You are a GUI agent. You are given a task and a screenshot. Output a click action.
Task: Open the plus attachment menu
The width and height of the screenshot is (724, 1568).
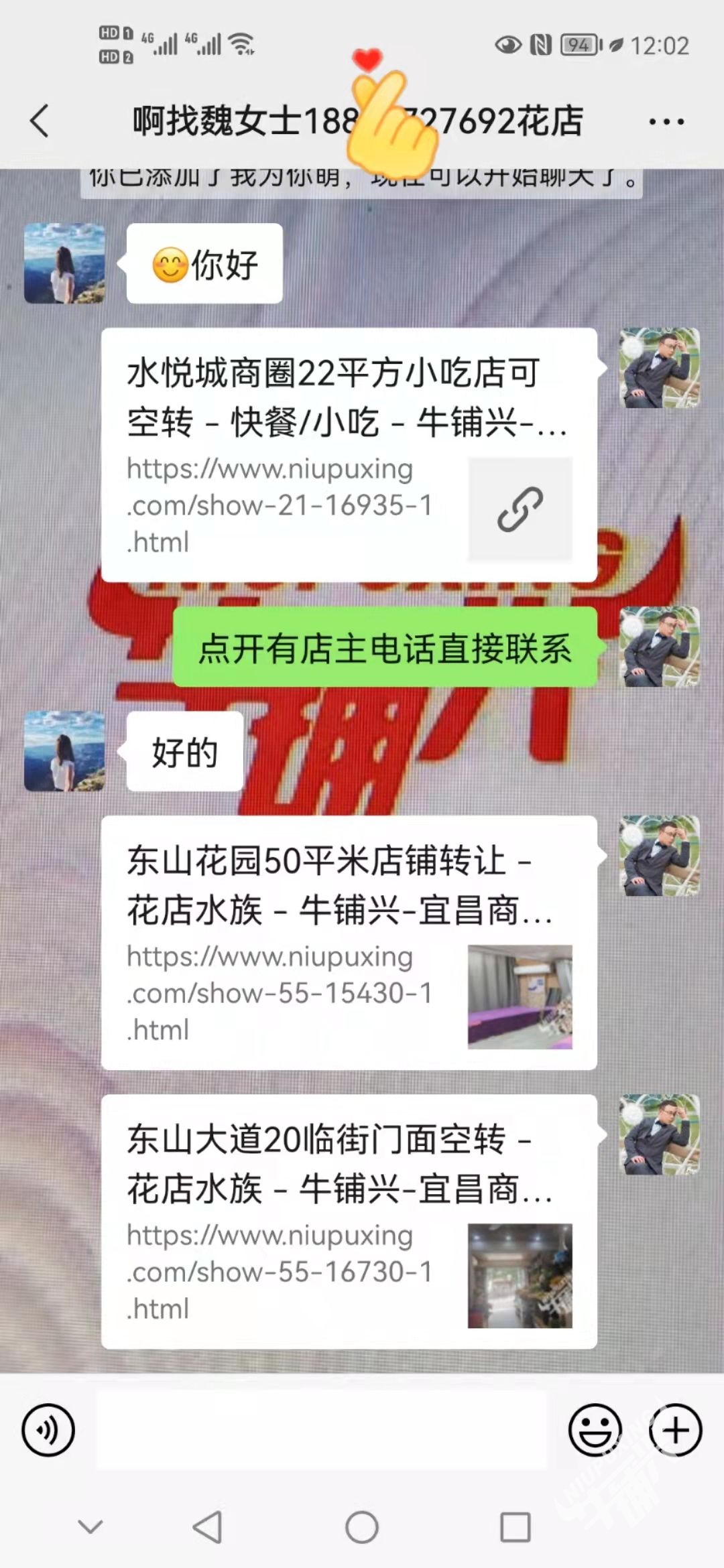[x=675, y=1430]
